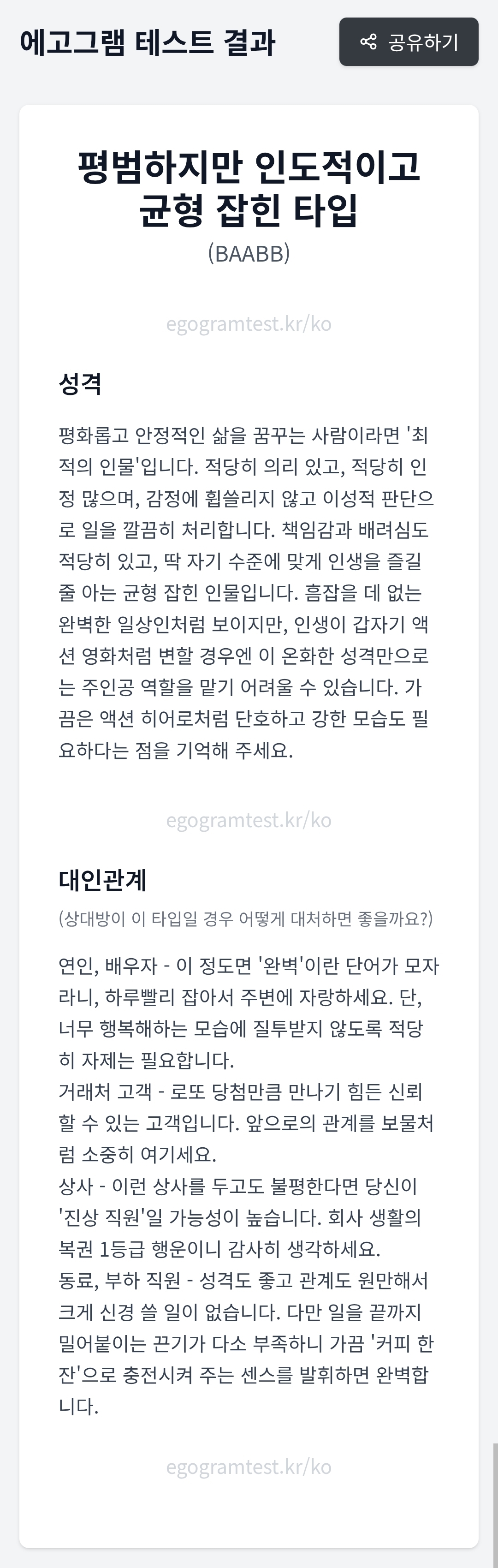Tap the 공유하기 share button

409,42
